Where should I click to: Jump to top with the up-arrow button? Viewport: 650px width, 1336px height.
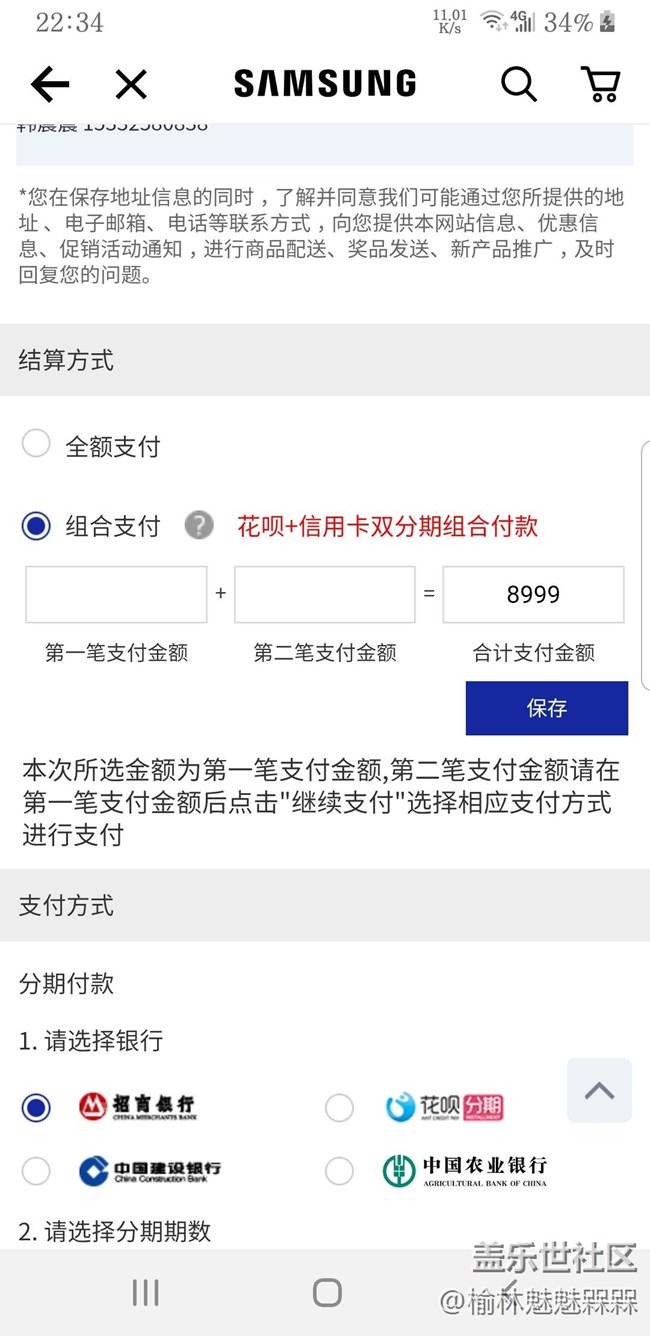600,1091
